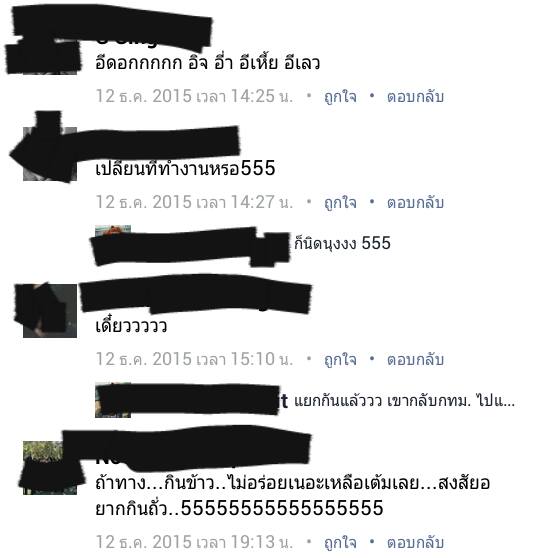Reply to the comment posted at 14:27

click(415, 202)
